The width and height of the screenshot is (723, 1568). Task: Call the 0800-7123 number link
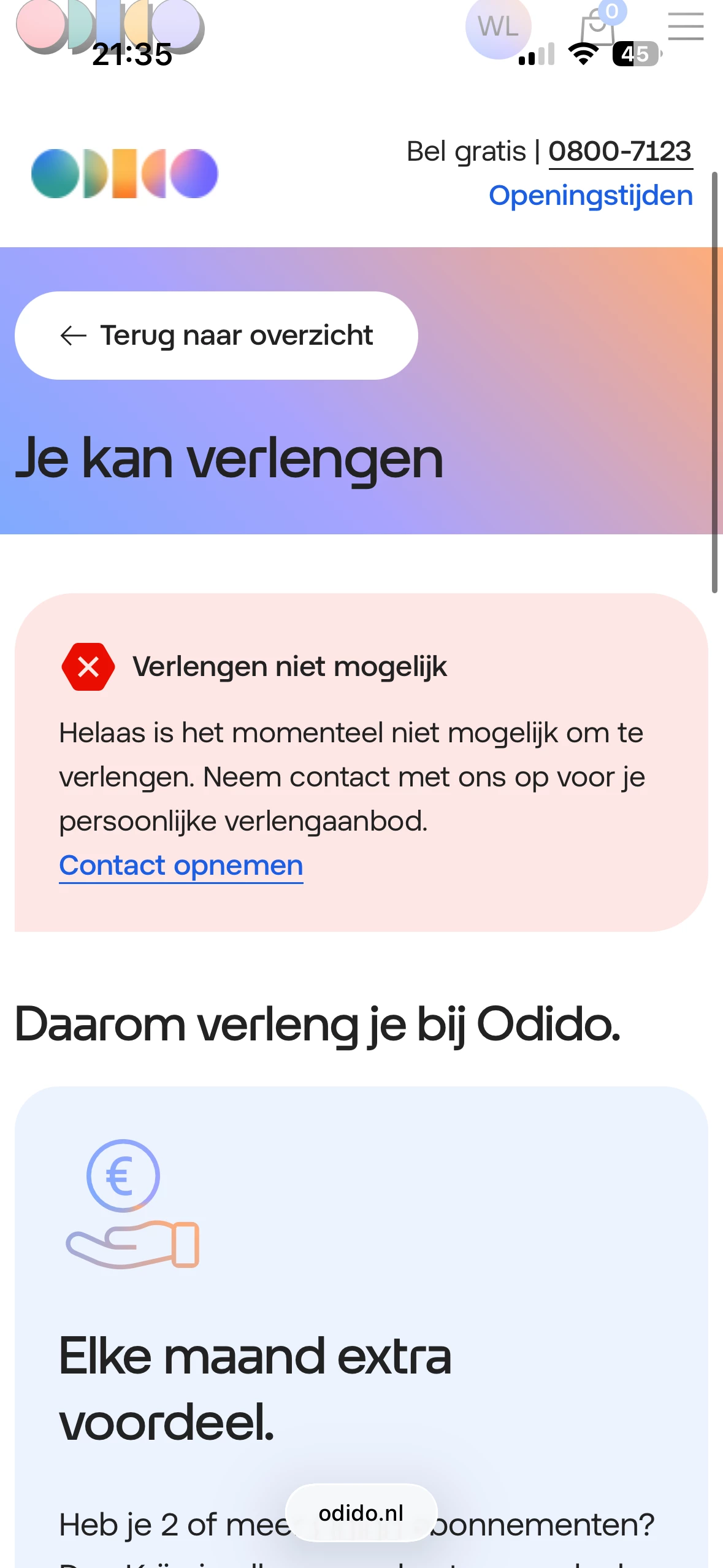pos(620,152)
